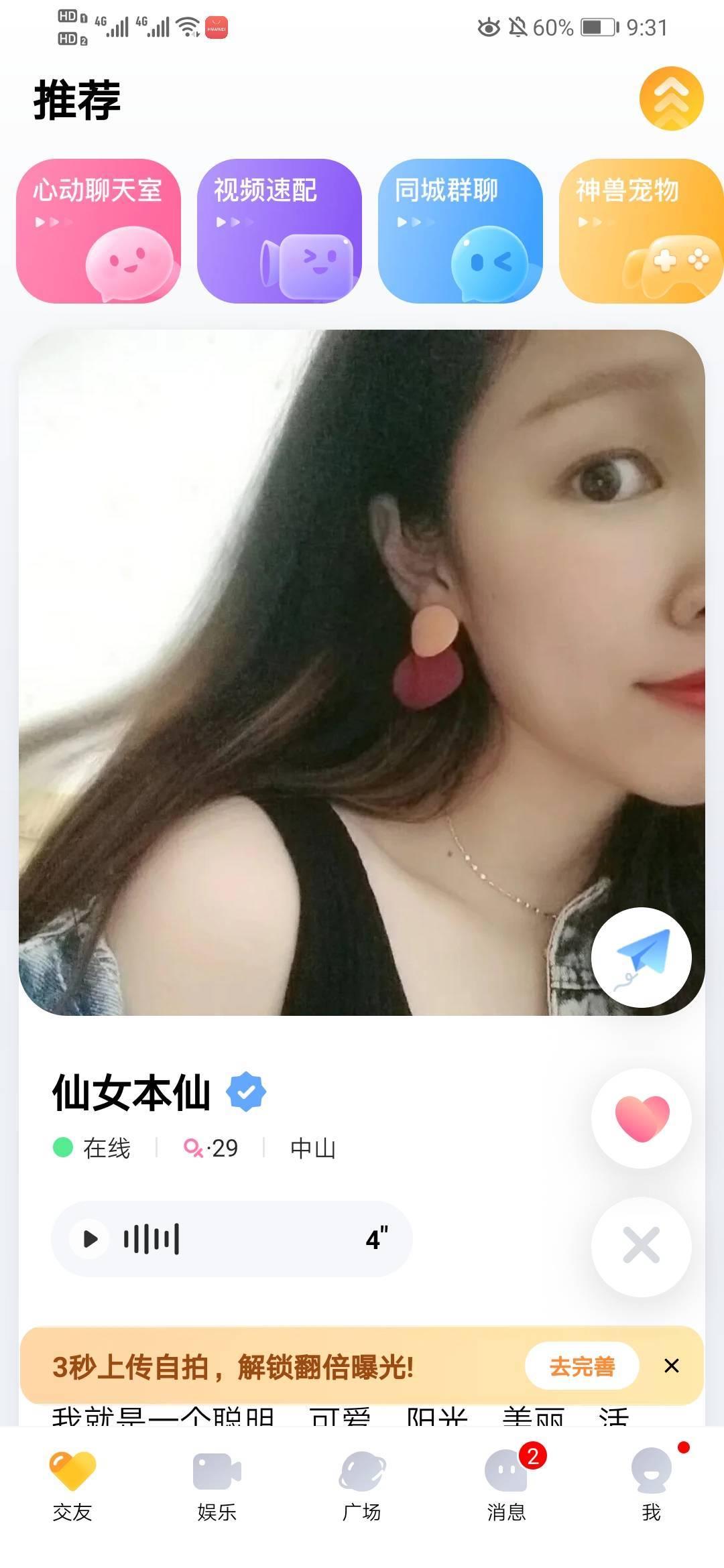Skip this profile with the X button

(x=642, y=1246)
